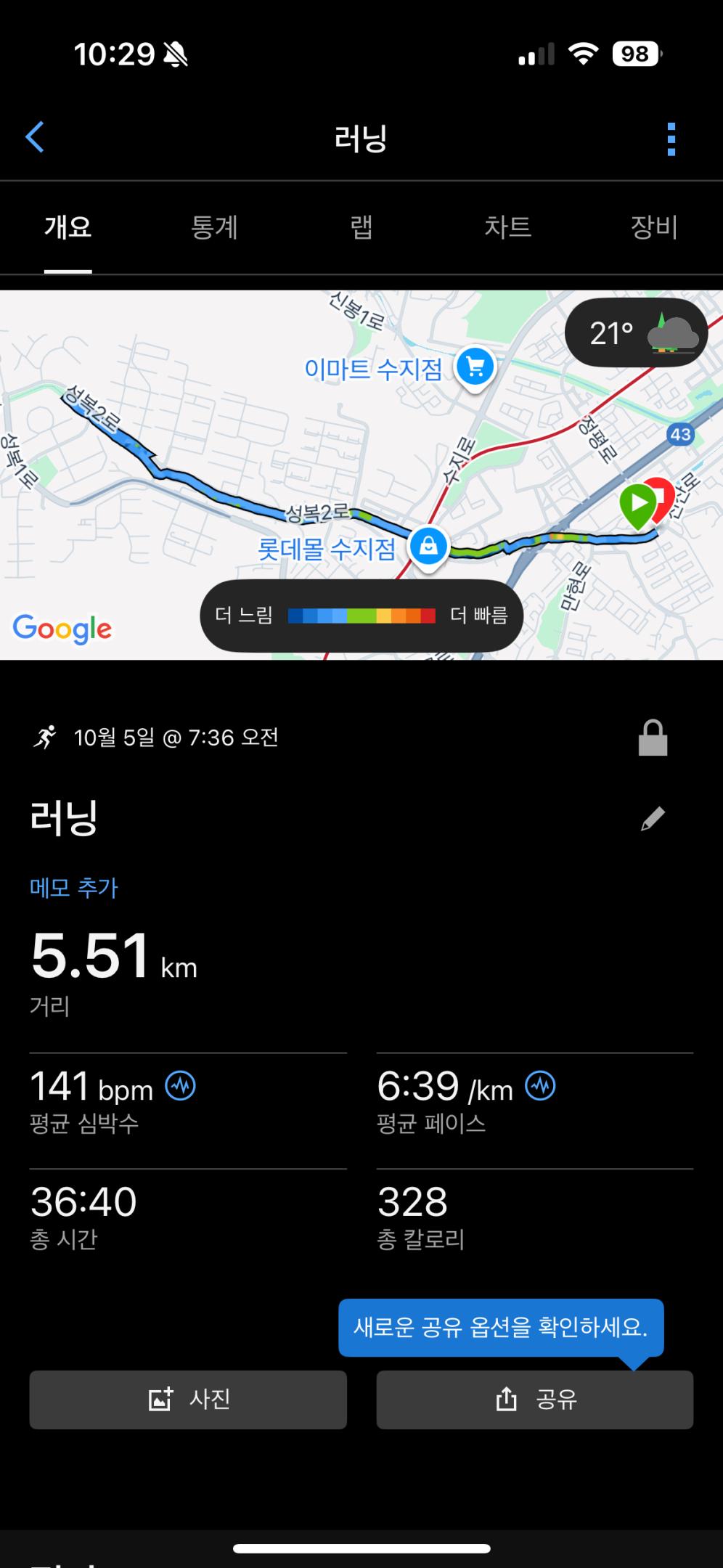
Task: Select the 장비 tab
Action: [653, 227]
